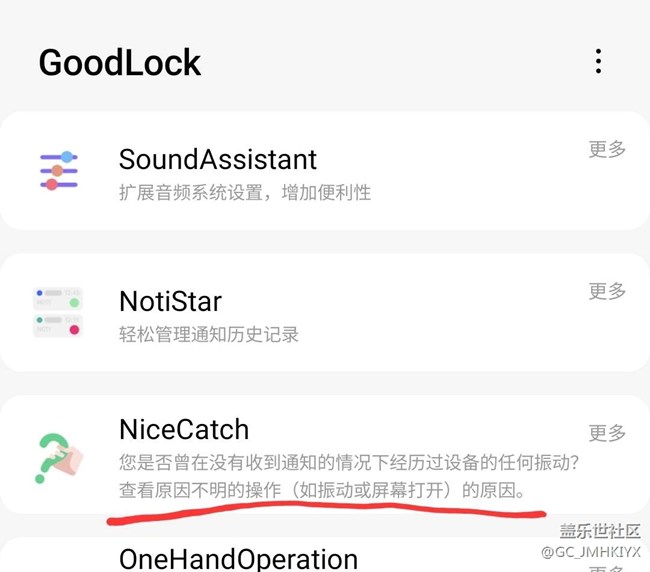Image resolution: width=650 pixels, height=572 pixels.
Task: Open the NiceCatch module
Action: coord(184,431)
